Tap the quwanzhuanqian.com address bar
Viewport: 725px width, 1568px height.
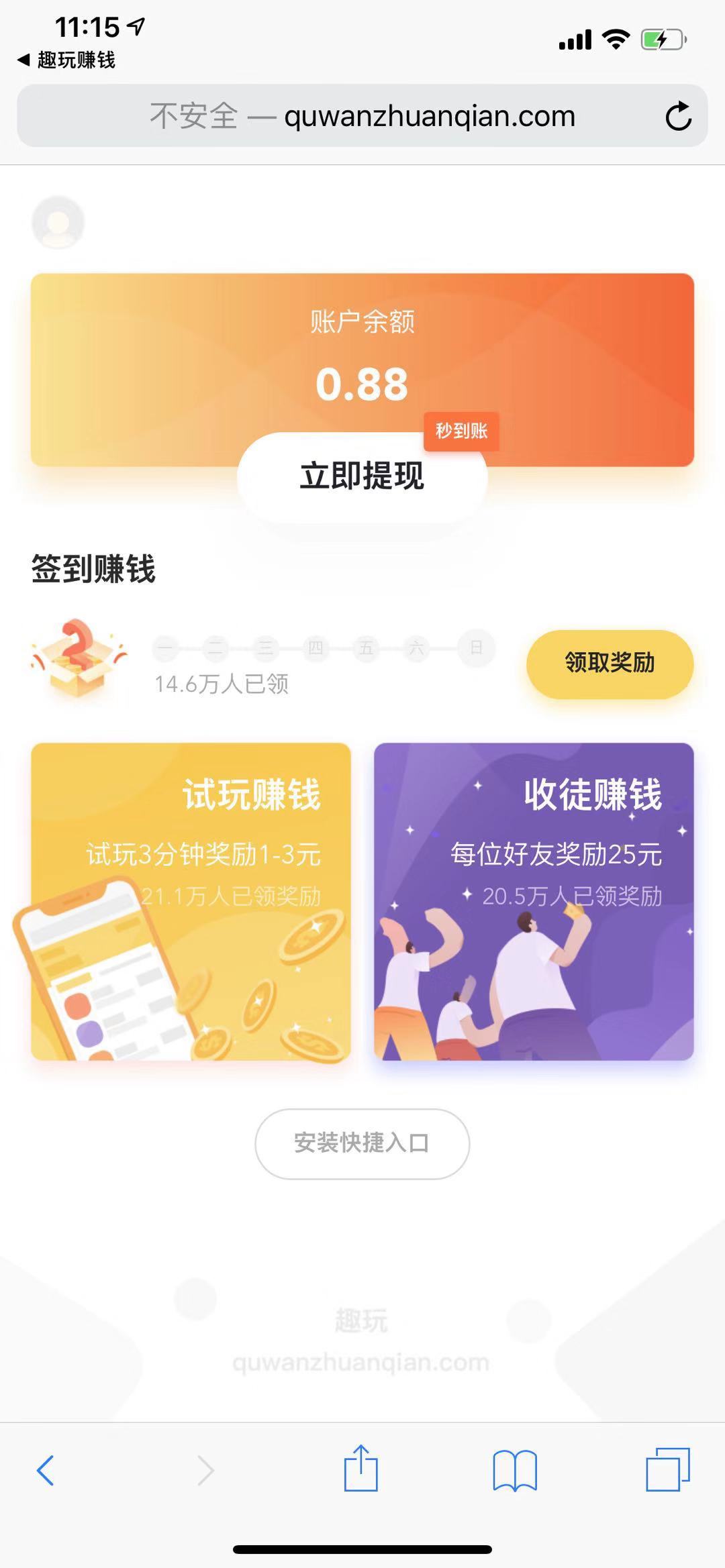pyautogui.click(x=362, y=116)
